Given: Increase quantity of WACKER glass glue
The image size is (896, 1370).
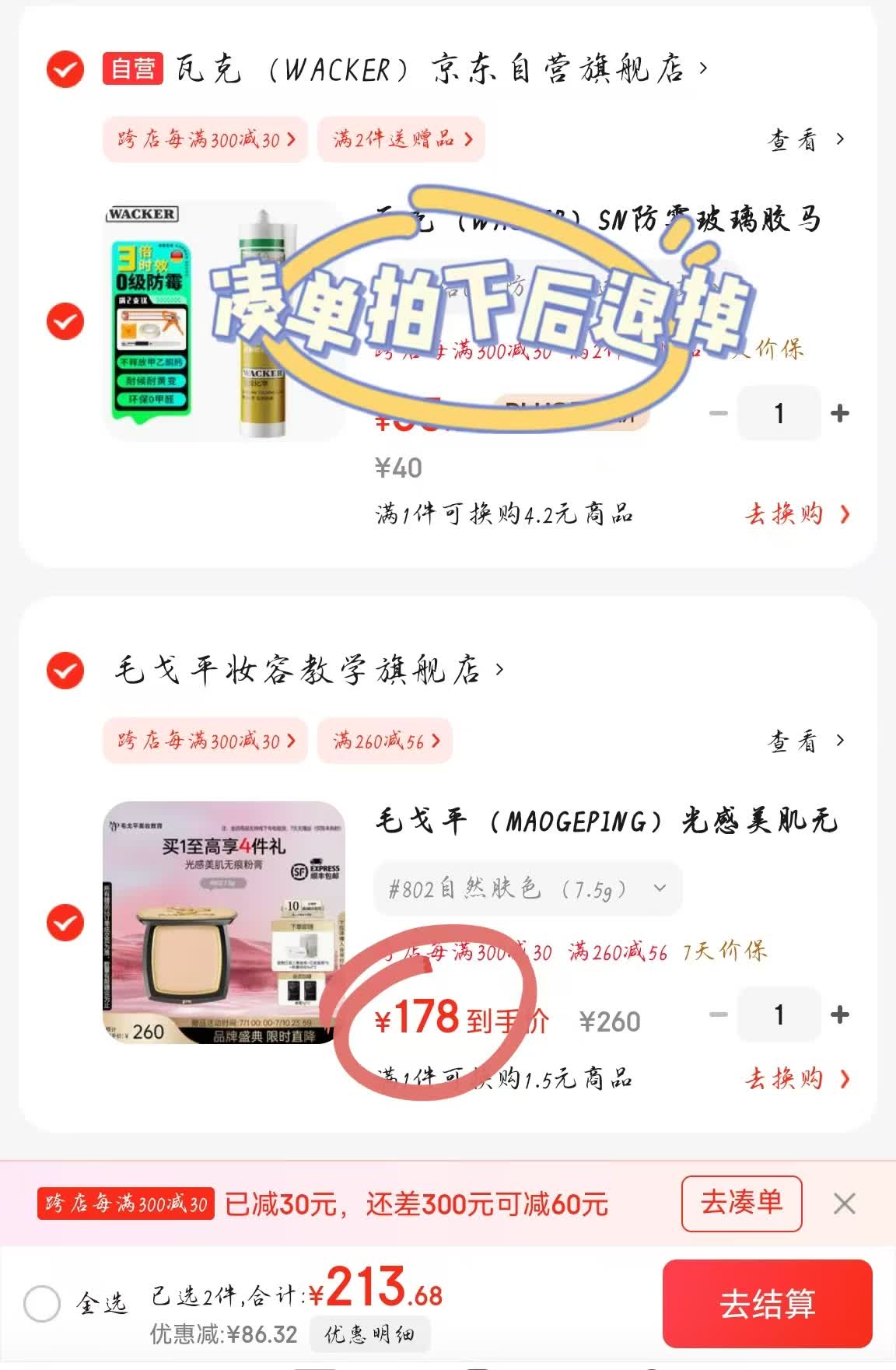Looking at the screenshot, I should pyautogui.click(x=838, y=414).
